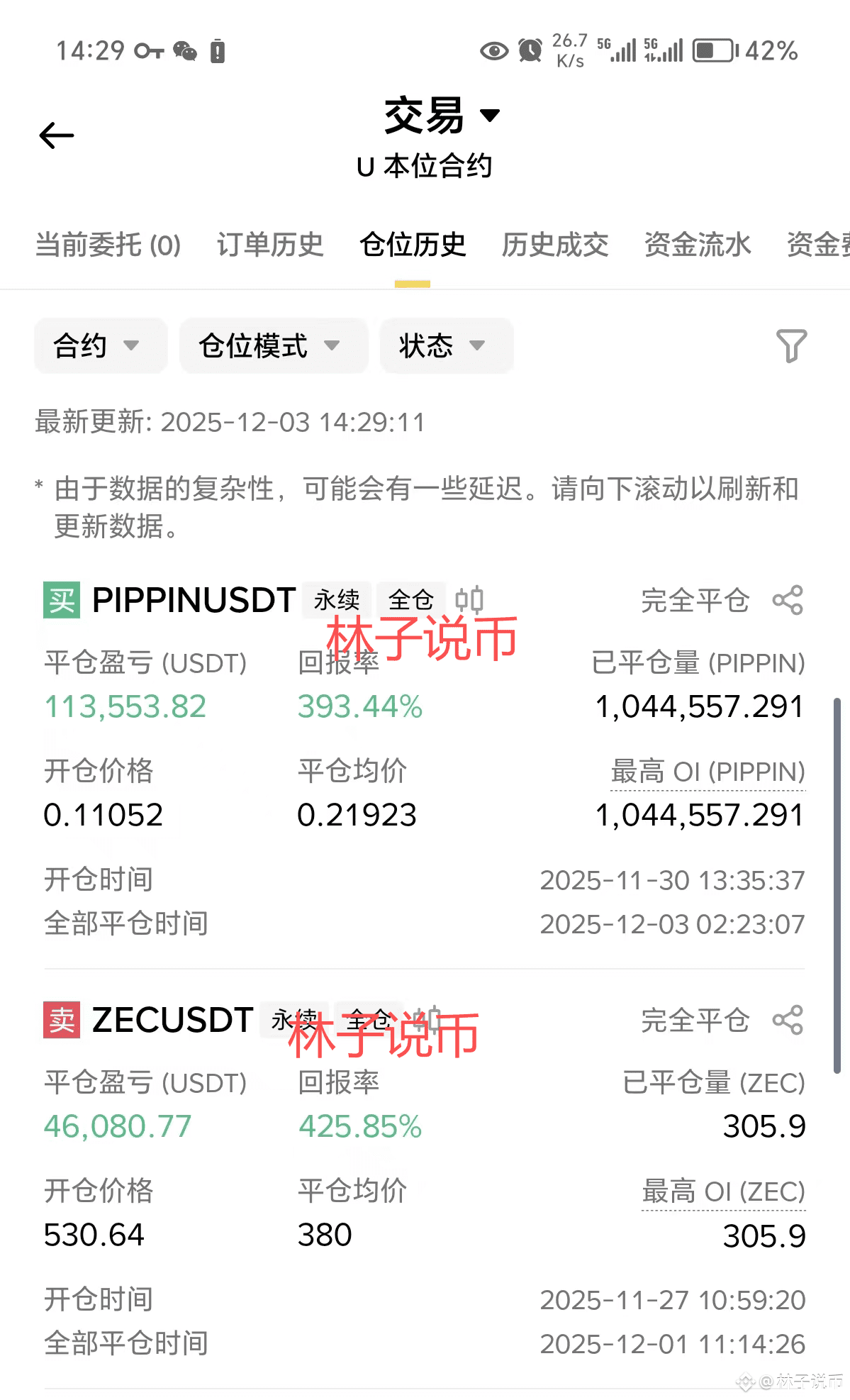
Task: Tap the 最高 OI (PIPPIN) underlined label
Action: coord(708,772)
